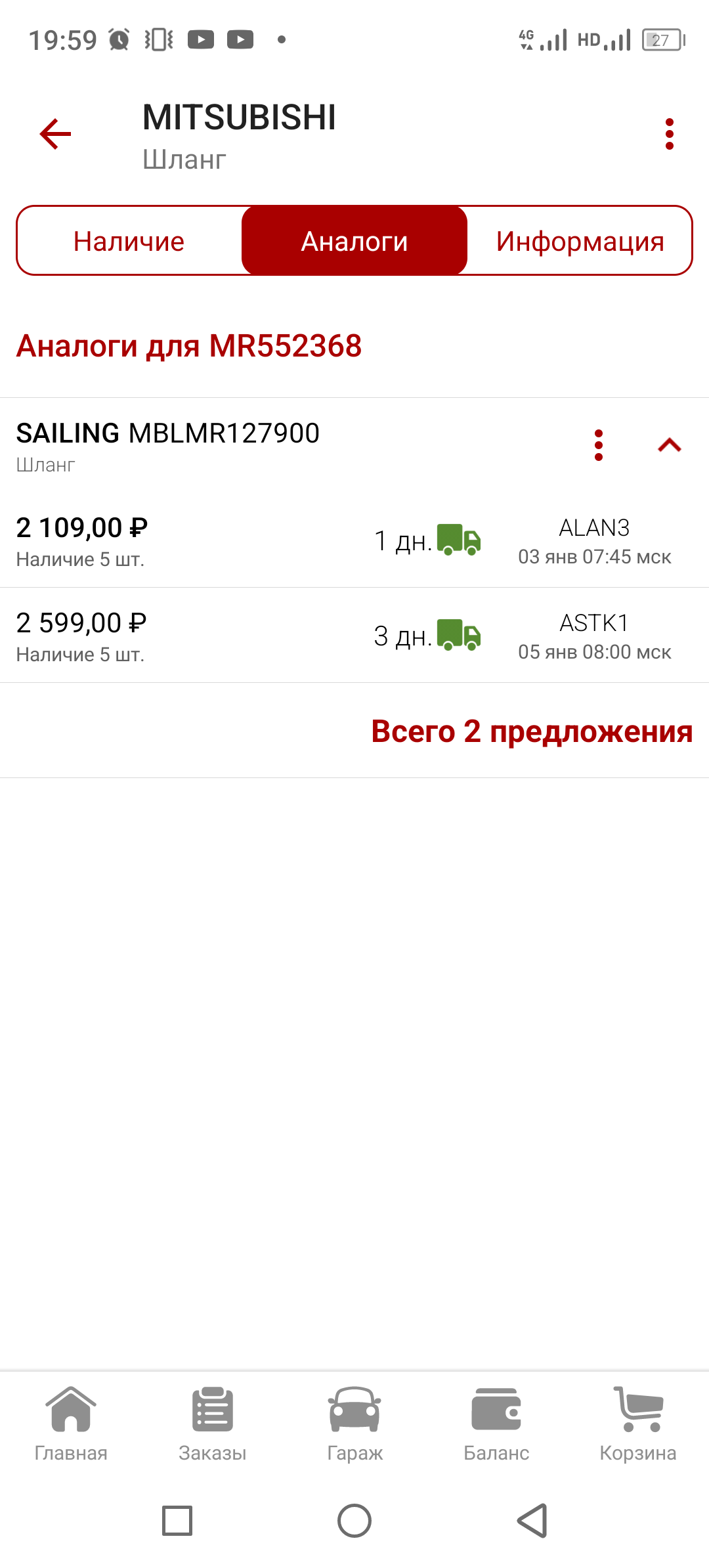Tap the system home button
The height and width of the screenshot is (1568, 709).
click(x=354, y=1520)
